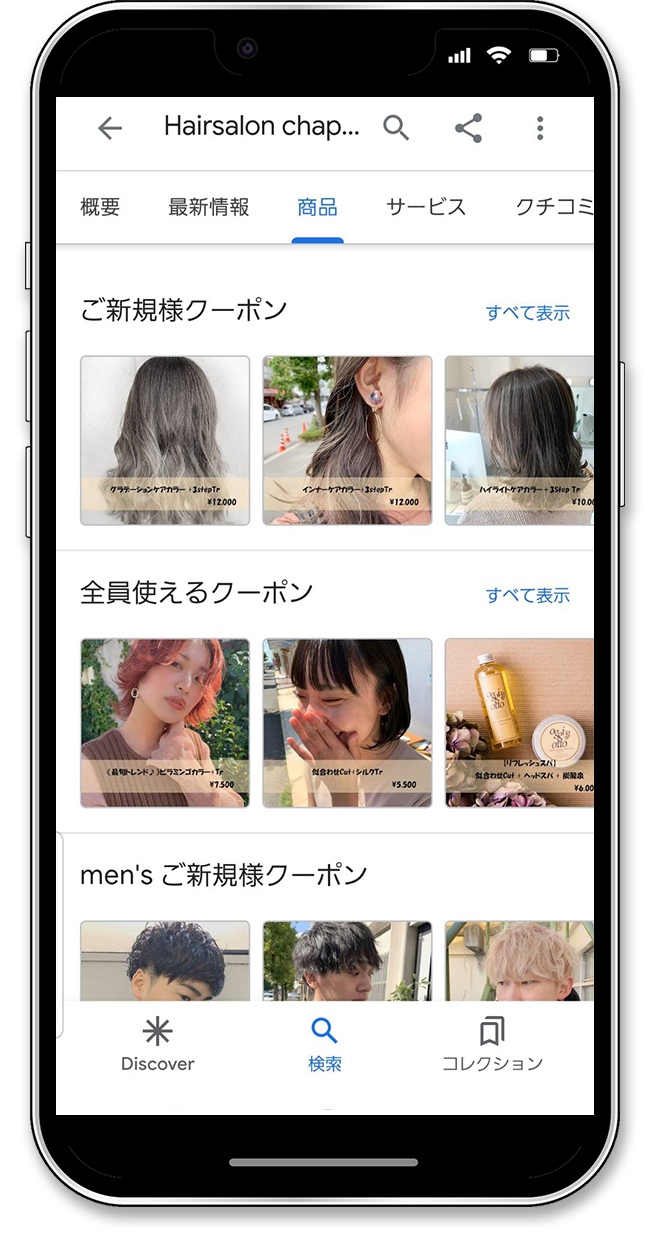Go back with the arrow icon
The image size is (649, 1237).
coord(110,128)
